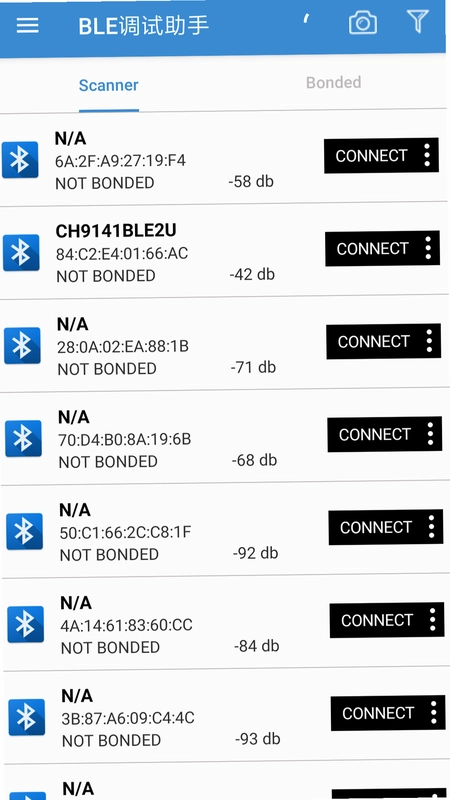The height and width of the screenshot is (800, 450).
Task: Switch to the Bonded tab
Action: coord(334,83)
